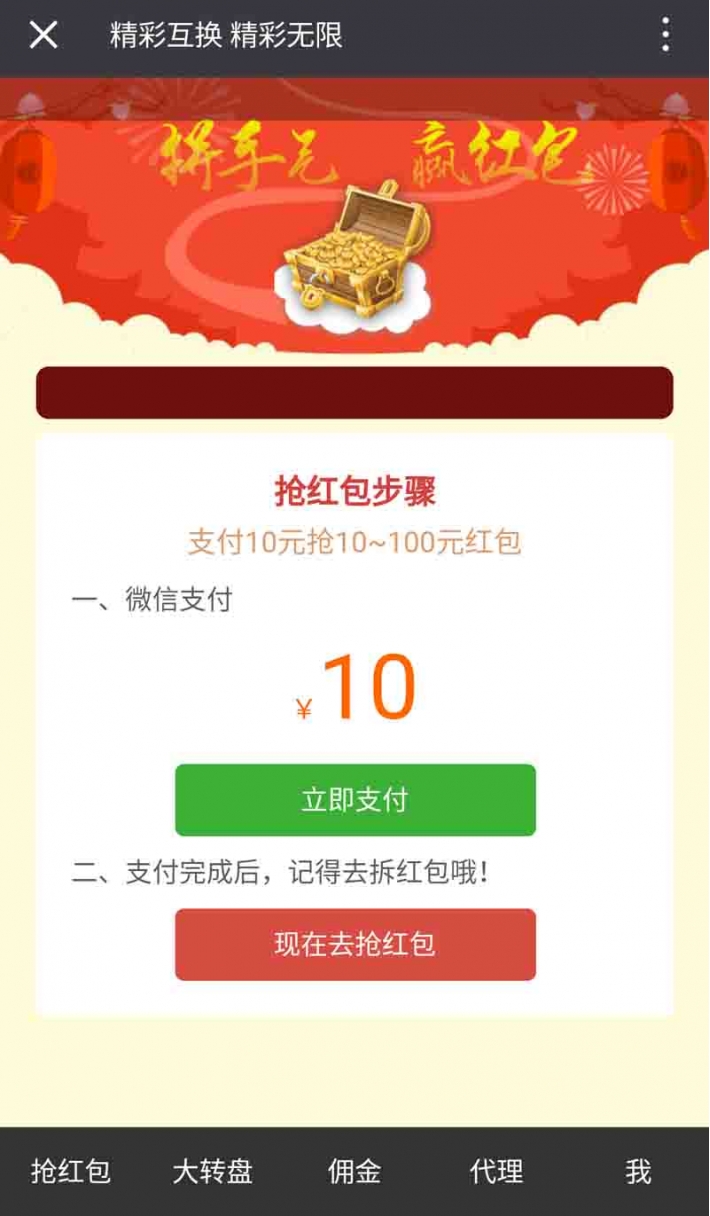Open the 大转盘 tab
The height and width of the screenshot is (1216, 710).
pos(213,1171)
